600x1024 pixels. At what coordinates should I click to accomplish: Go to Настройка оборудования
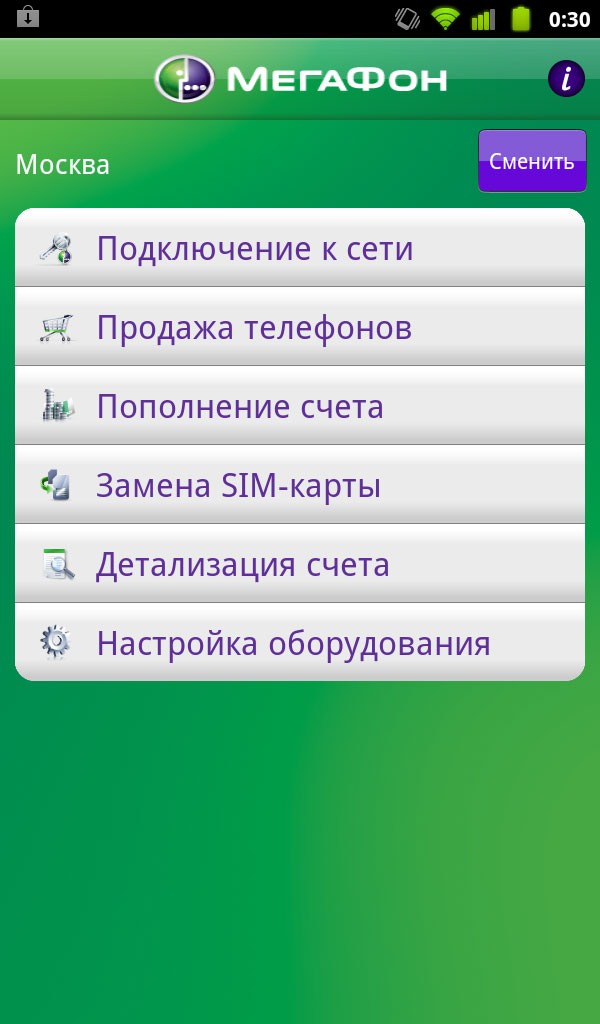click(x=300, y=642)
